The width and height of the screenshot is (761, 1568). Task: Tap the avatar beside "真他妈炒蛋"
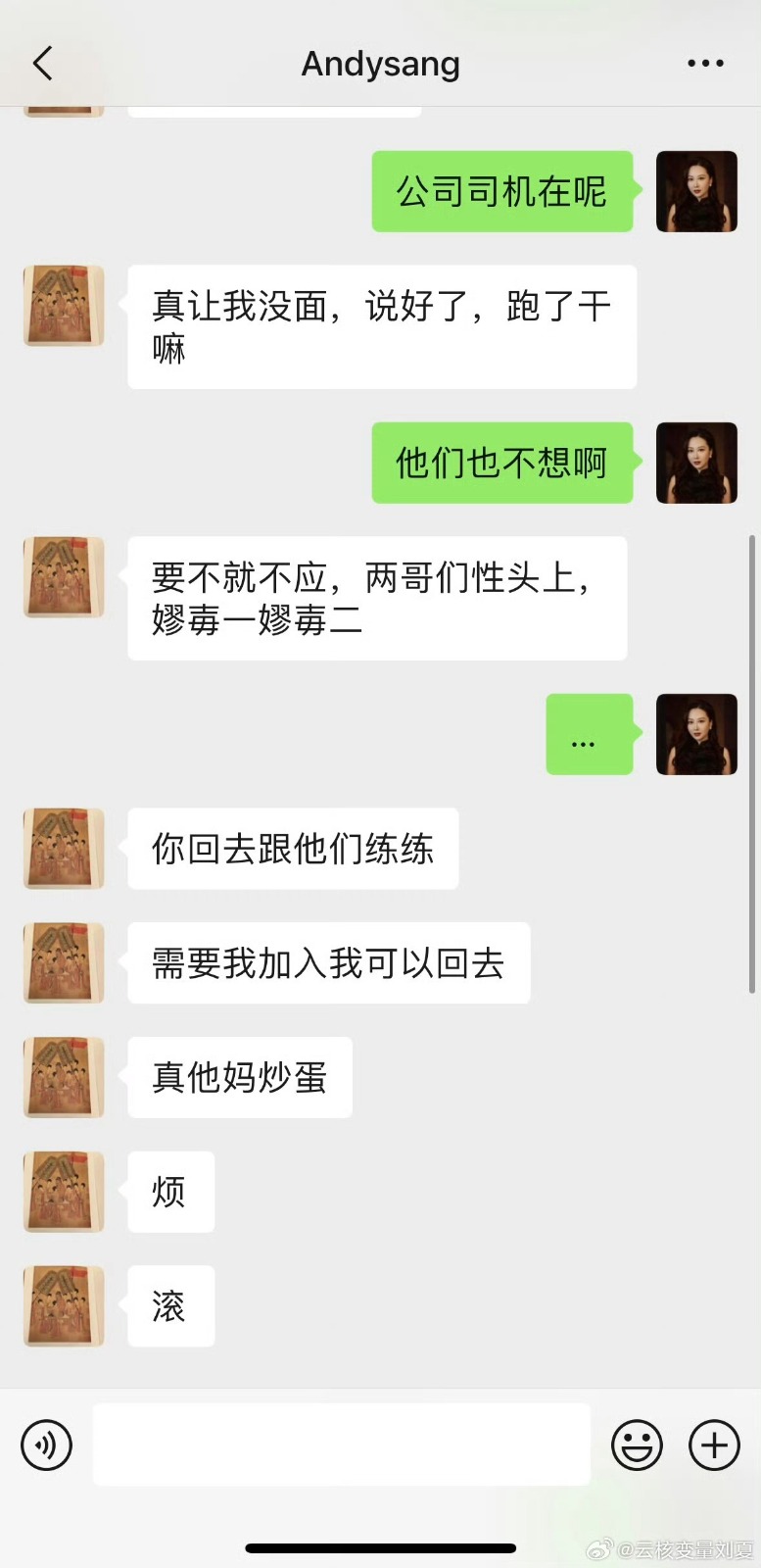point(63,1076)
